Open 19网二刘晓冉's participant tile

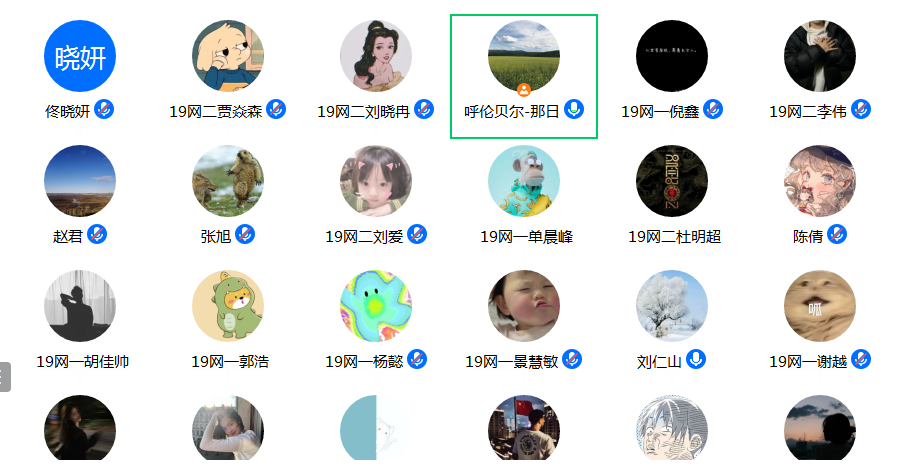(x=376, y=56)
